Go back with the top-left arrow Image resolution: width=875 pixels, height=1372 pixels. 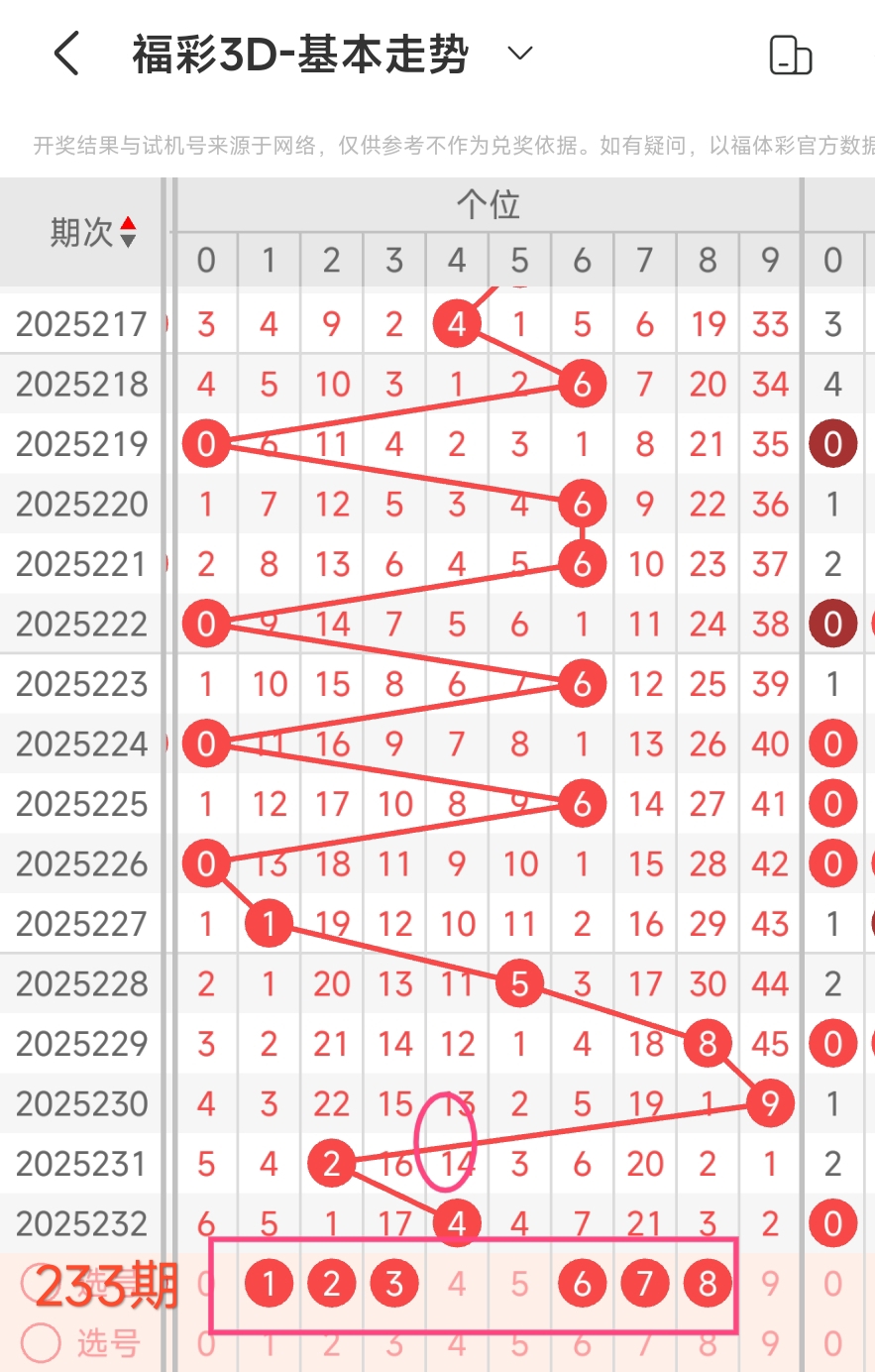click(66, 54)
